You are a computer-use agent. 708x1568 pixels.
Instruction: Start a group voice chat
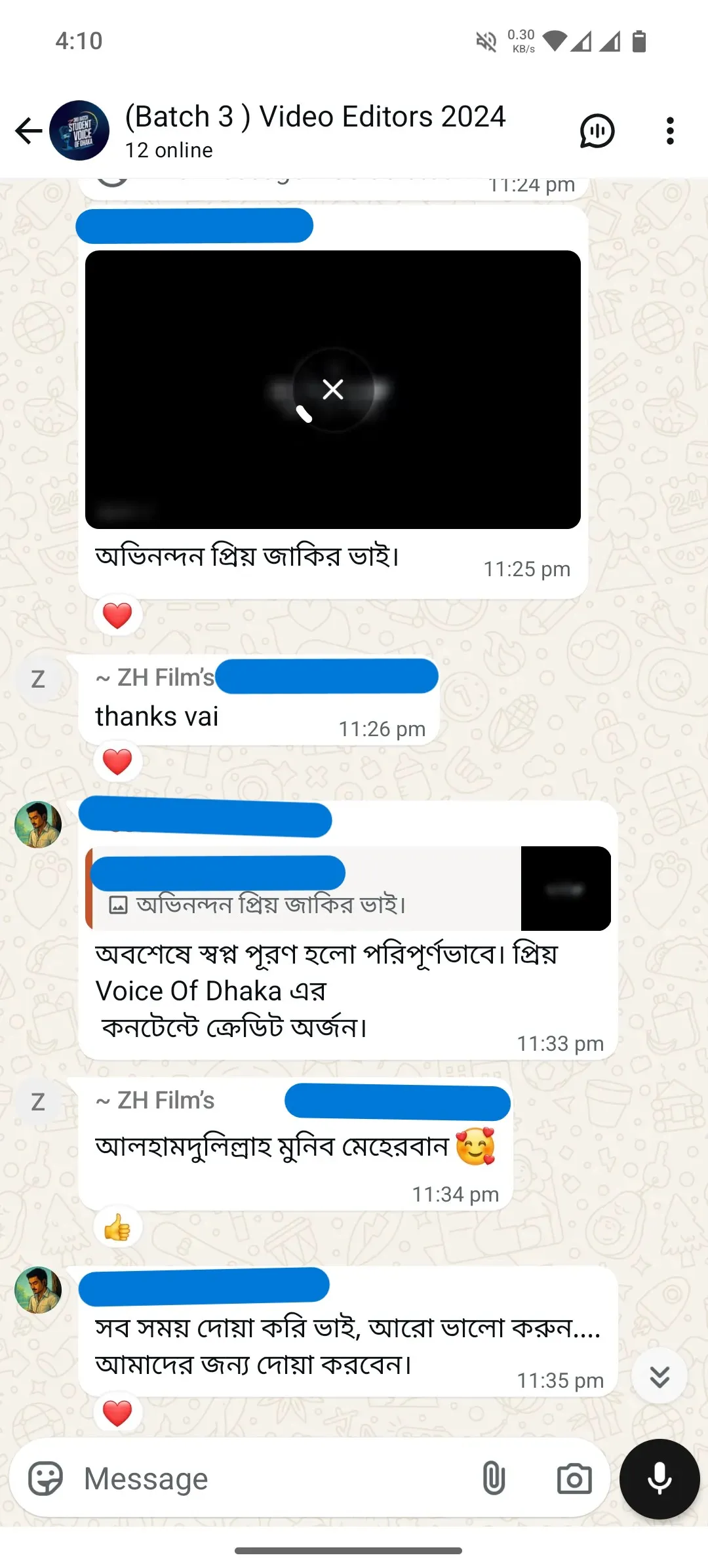[597, 130]
